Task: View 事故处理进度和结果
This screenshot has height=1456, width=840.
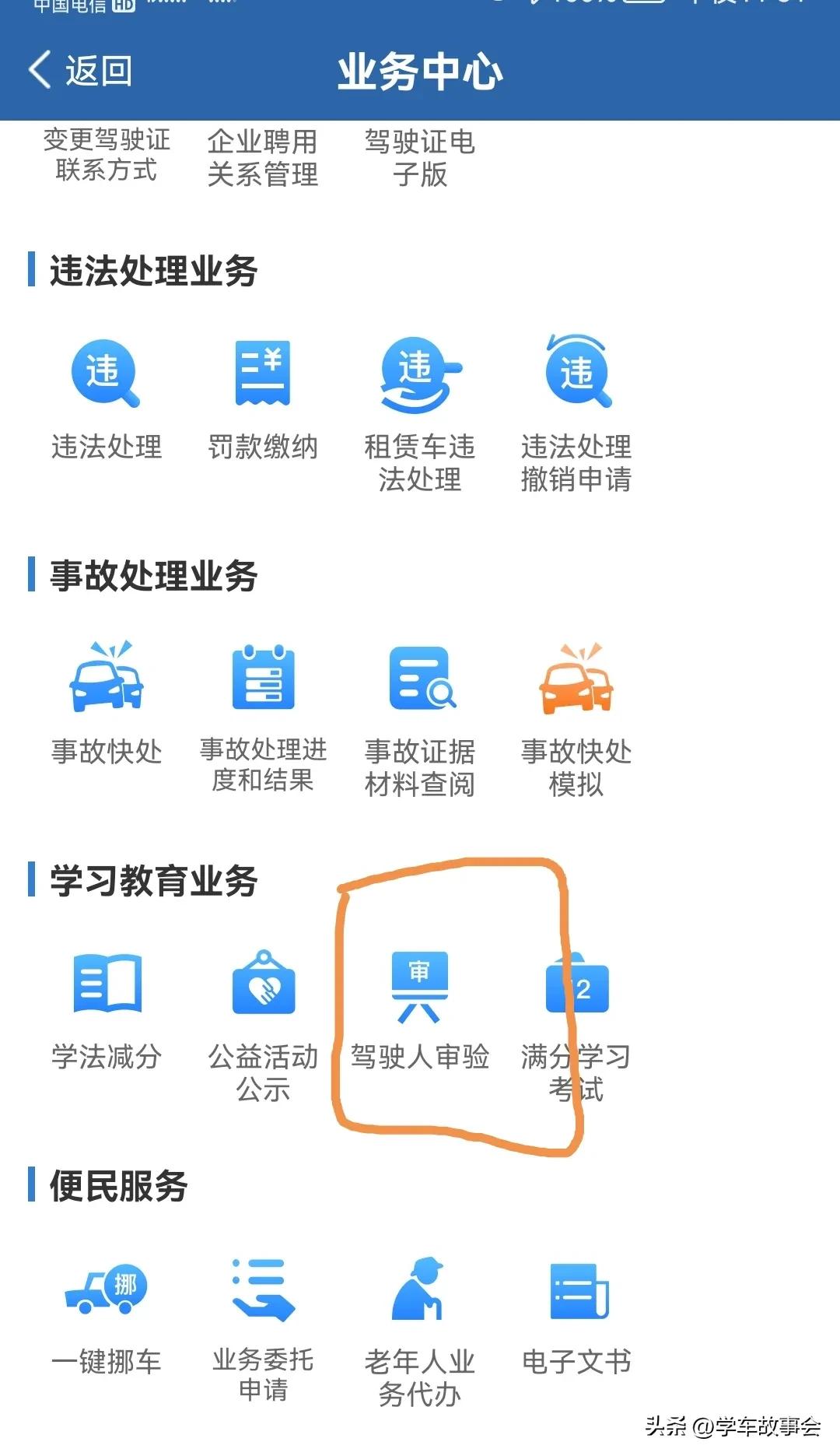Action: [x=263, y=716]
